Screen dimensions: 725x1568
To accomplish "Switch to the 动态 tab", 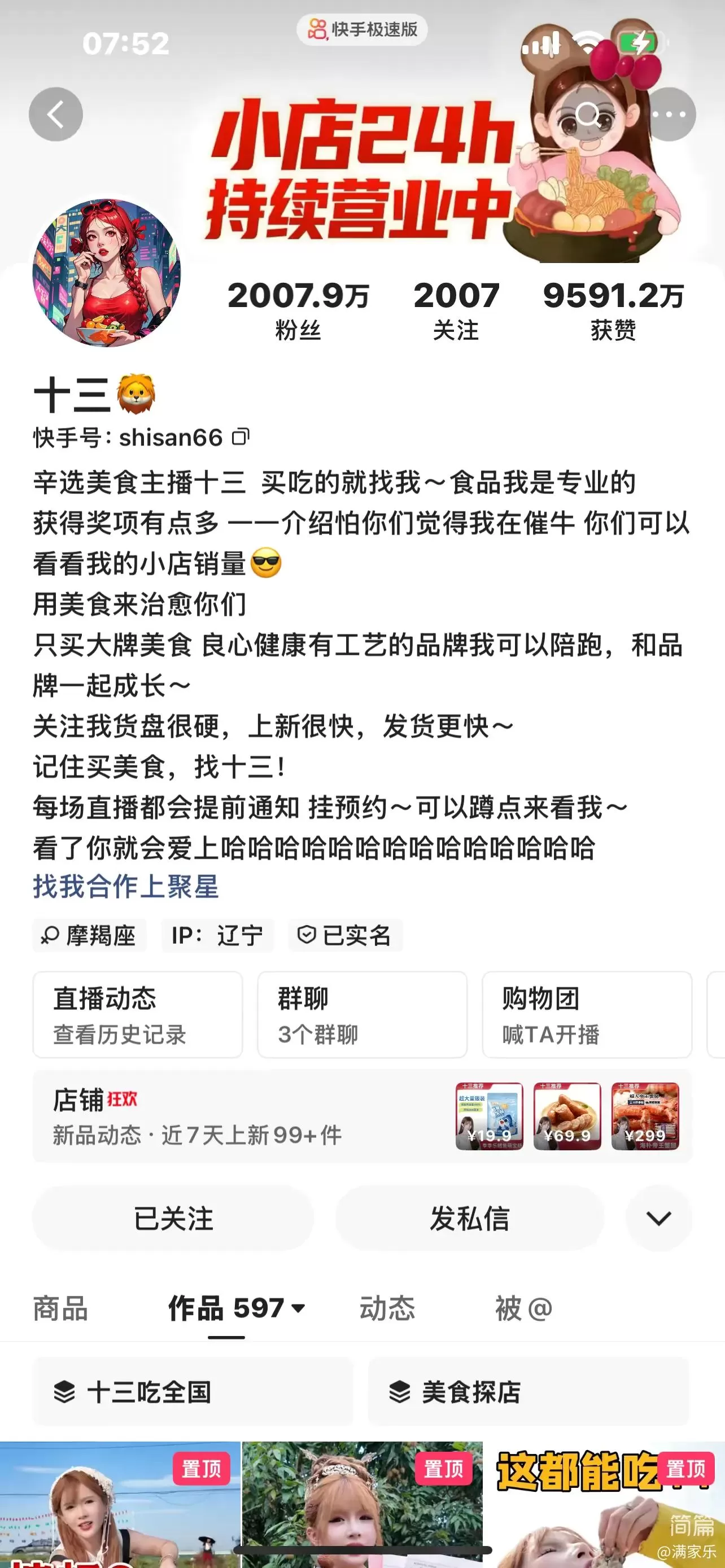I will pyautogui.click(x=387, y=1308).
